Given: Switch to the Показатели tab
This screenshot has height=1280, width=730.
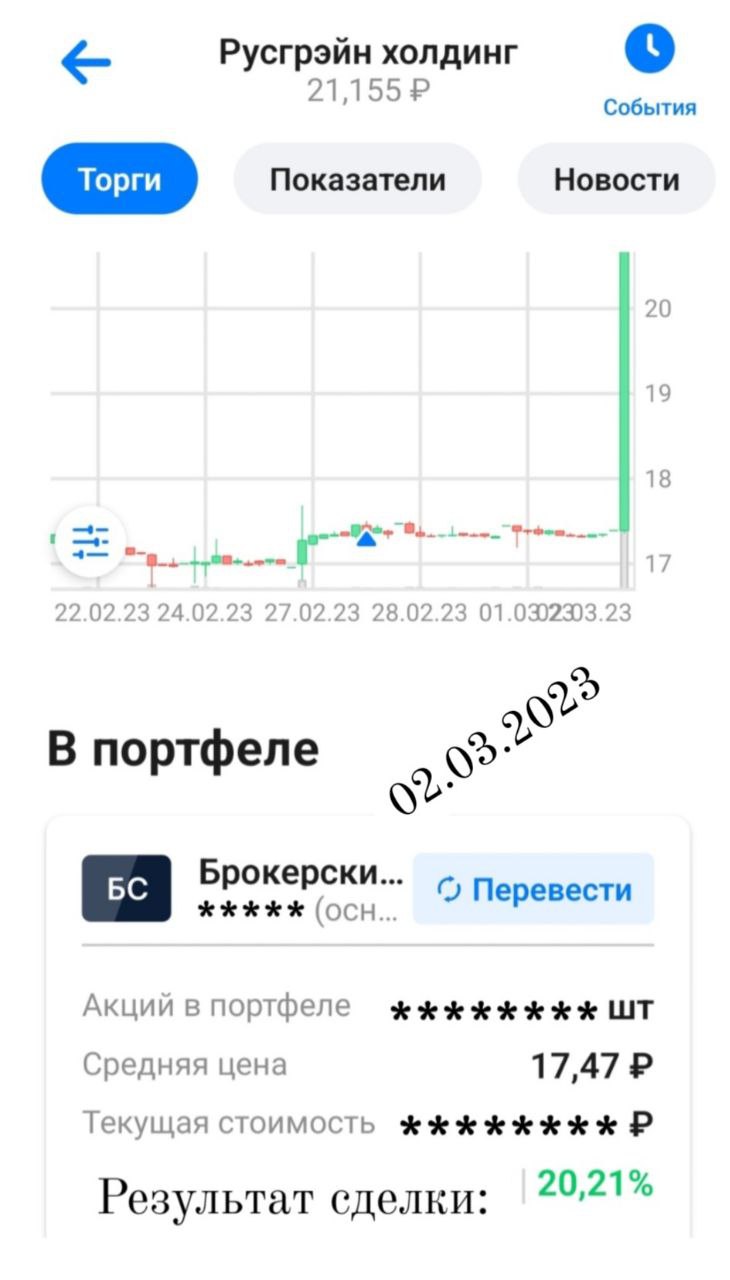Looking at the screenshot, I should click(357, 179).
